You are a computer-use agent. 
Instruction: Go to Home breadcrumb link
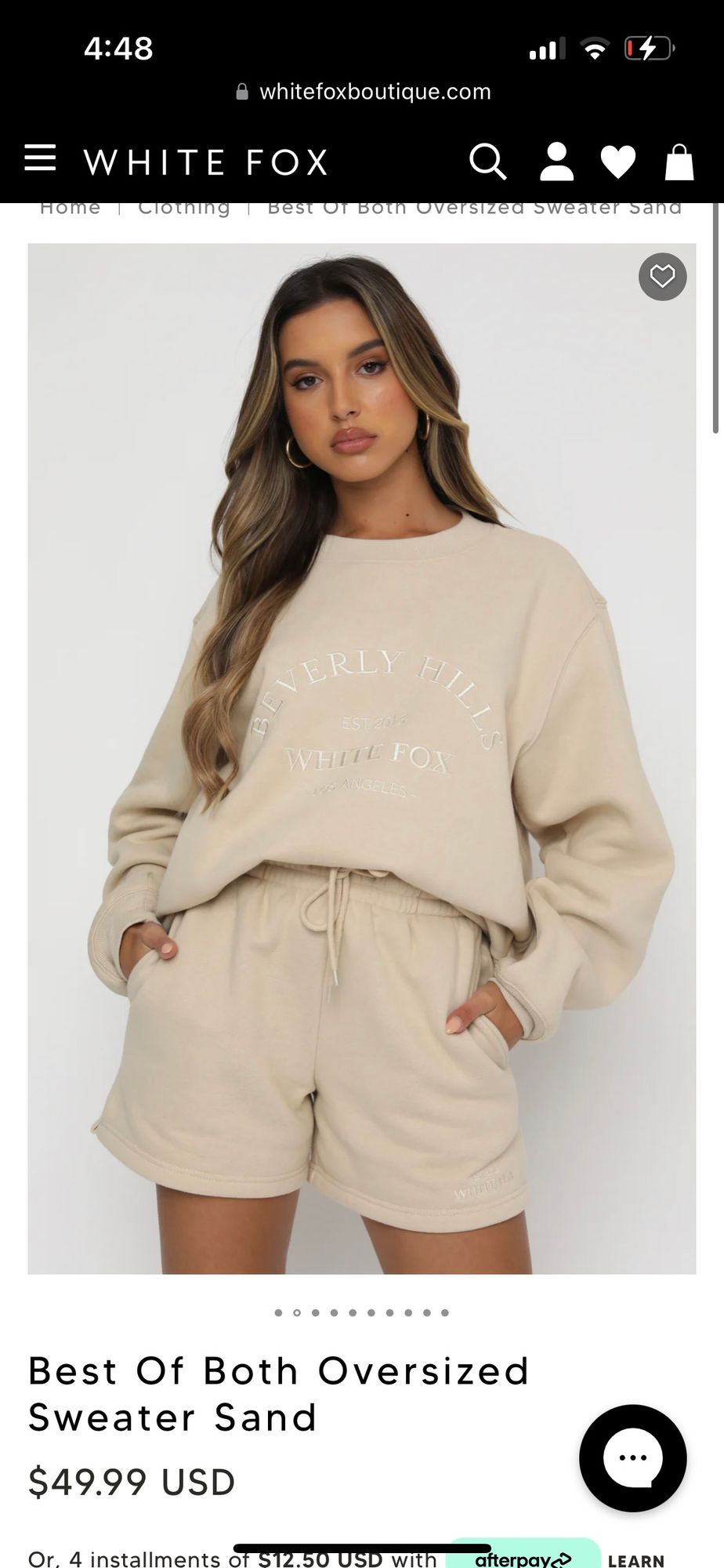tap(71, 209)
